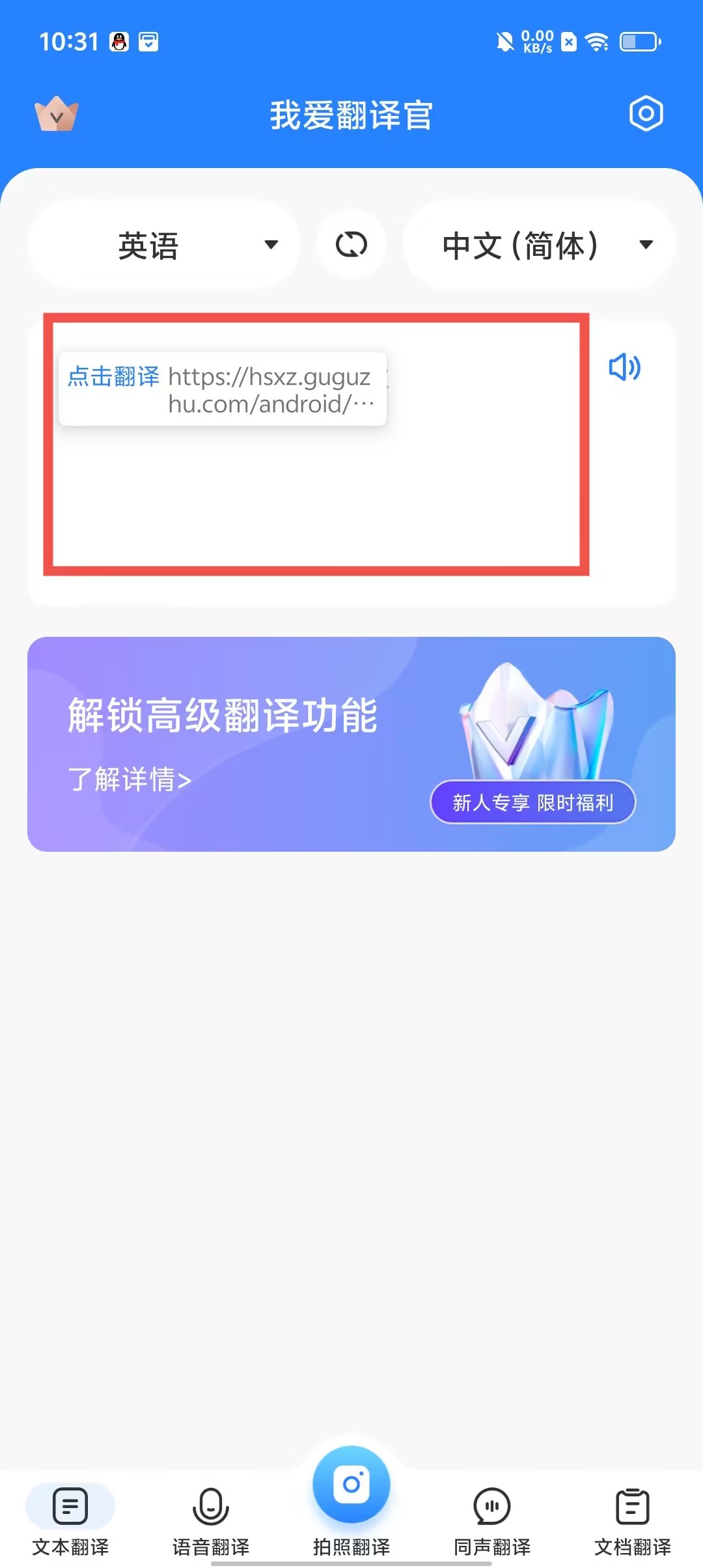Open the VIP crown icon
This screenshot has width=703, height=1568.
click(57, 114)
